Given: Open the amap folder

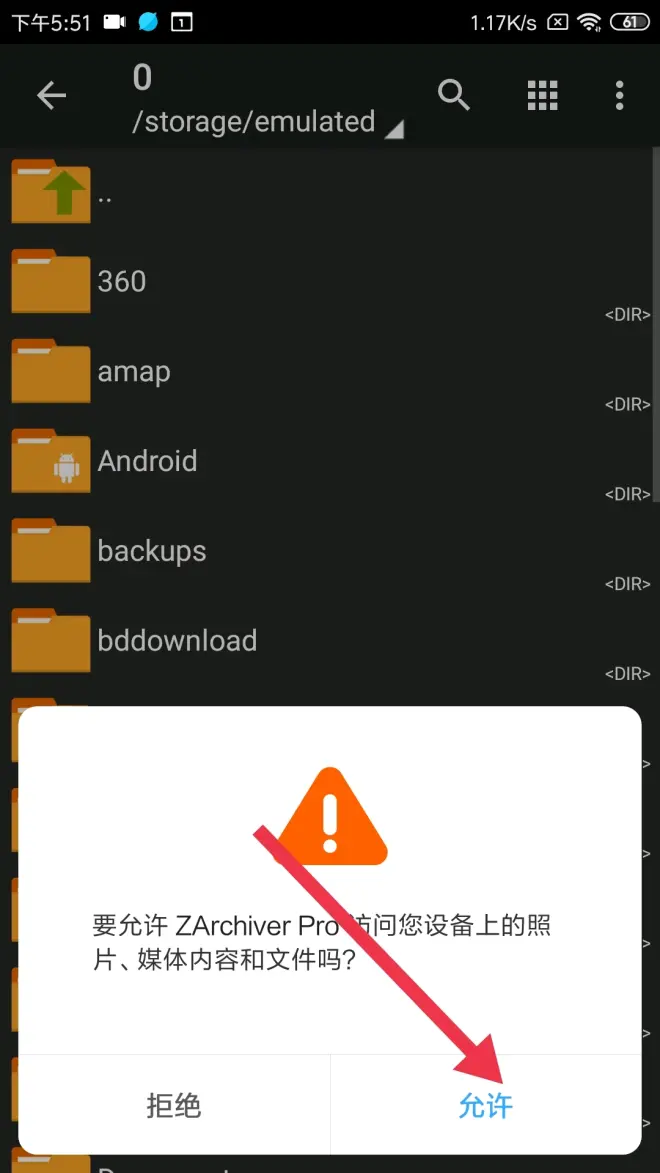Looking at the screenshot, I should coord(330,371).
